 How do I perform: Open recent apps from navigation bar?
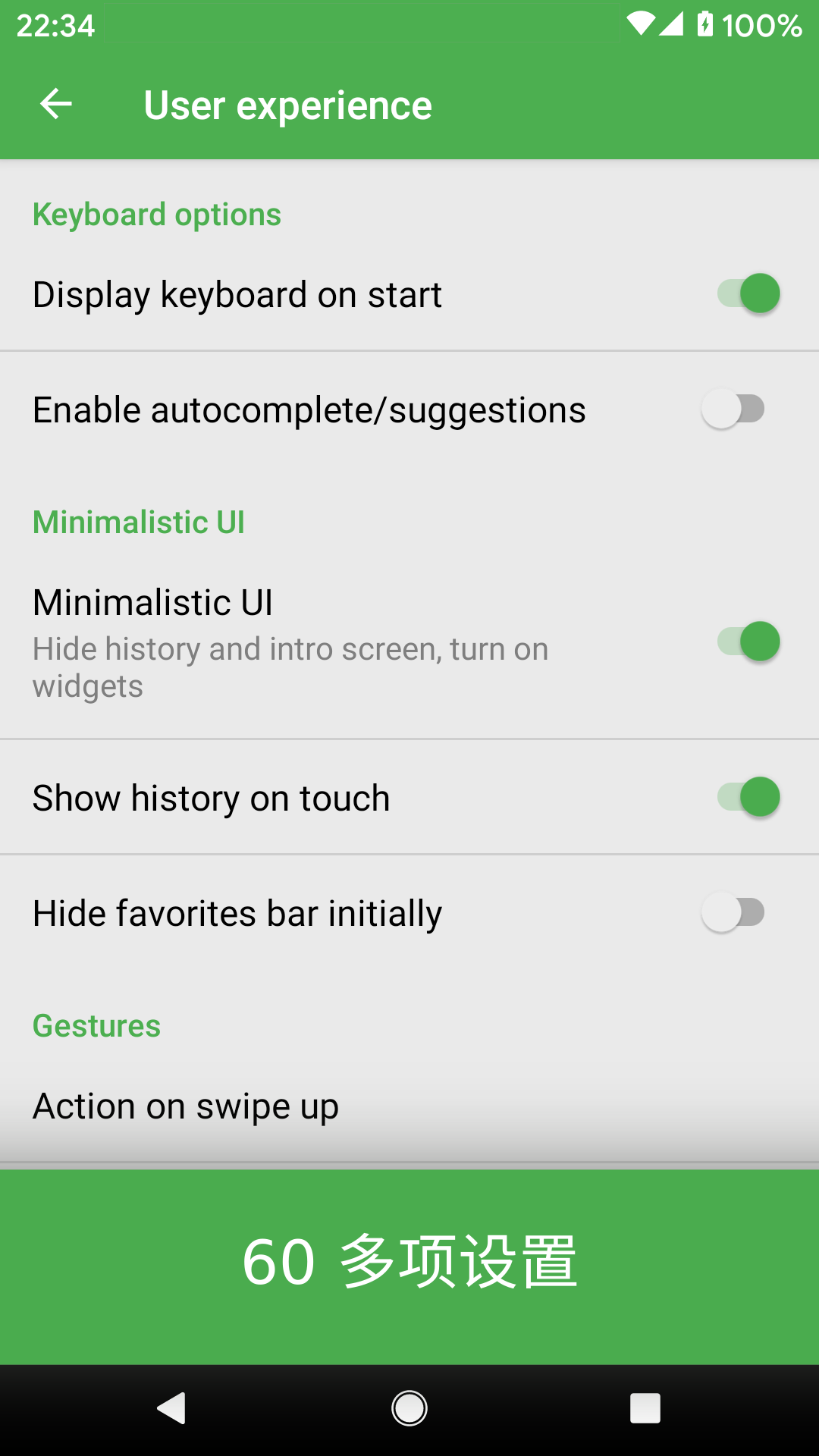[x=645, y=1408]
